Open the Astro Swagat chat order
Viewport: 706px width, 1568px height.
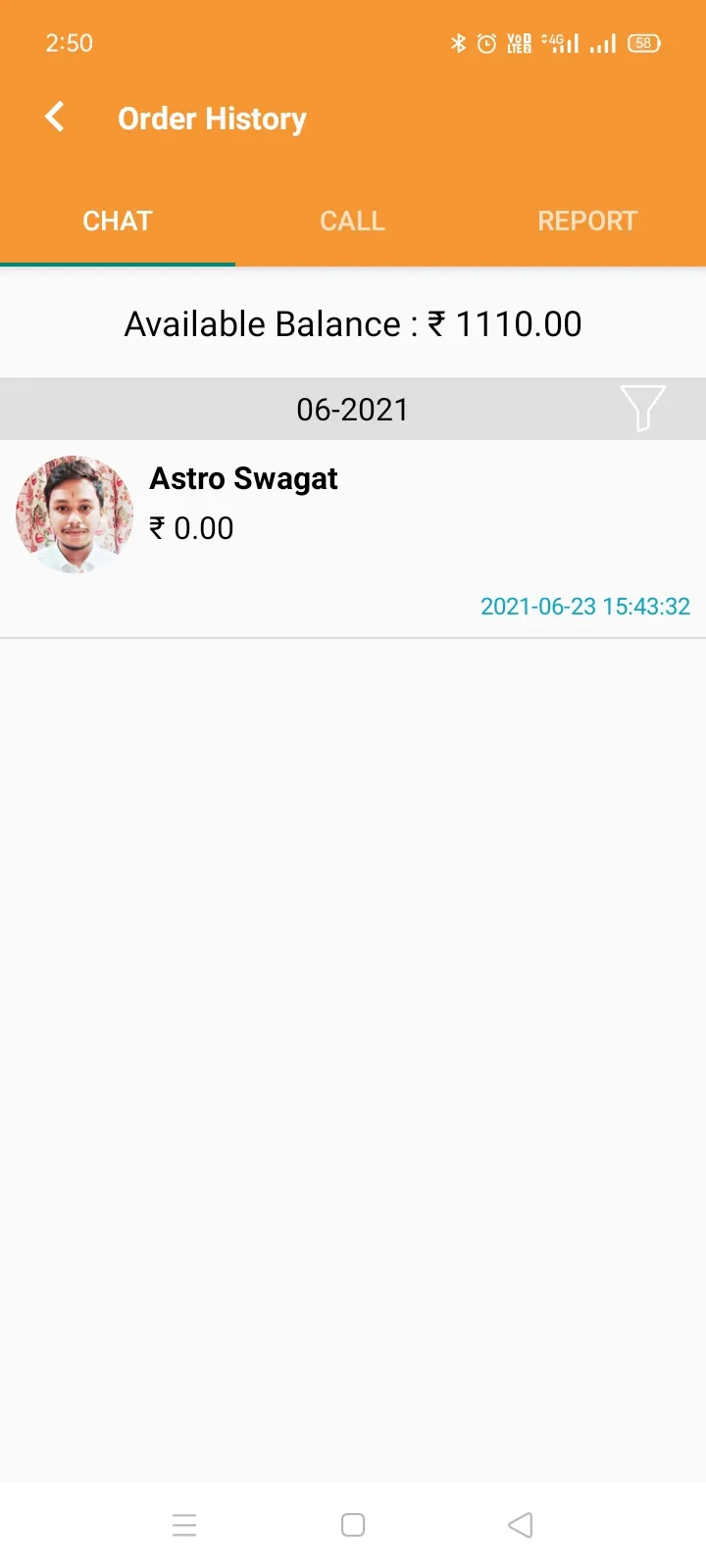click(353, 539)
